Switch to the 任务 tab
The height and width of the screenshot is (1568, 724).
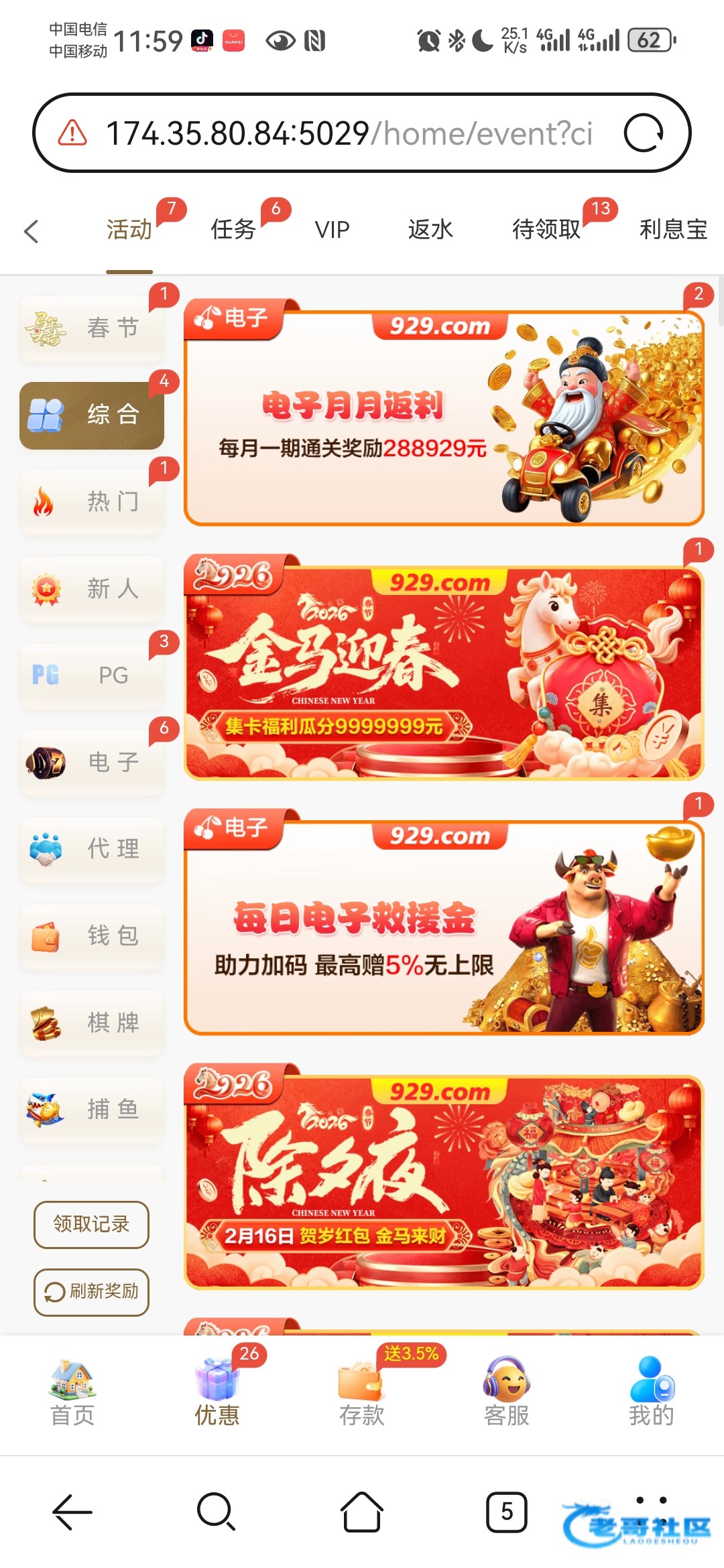click(x=233, y=230)
